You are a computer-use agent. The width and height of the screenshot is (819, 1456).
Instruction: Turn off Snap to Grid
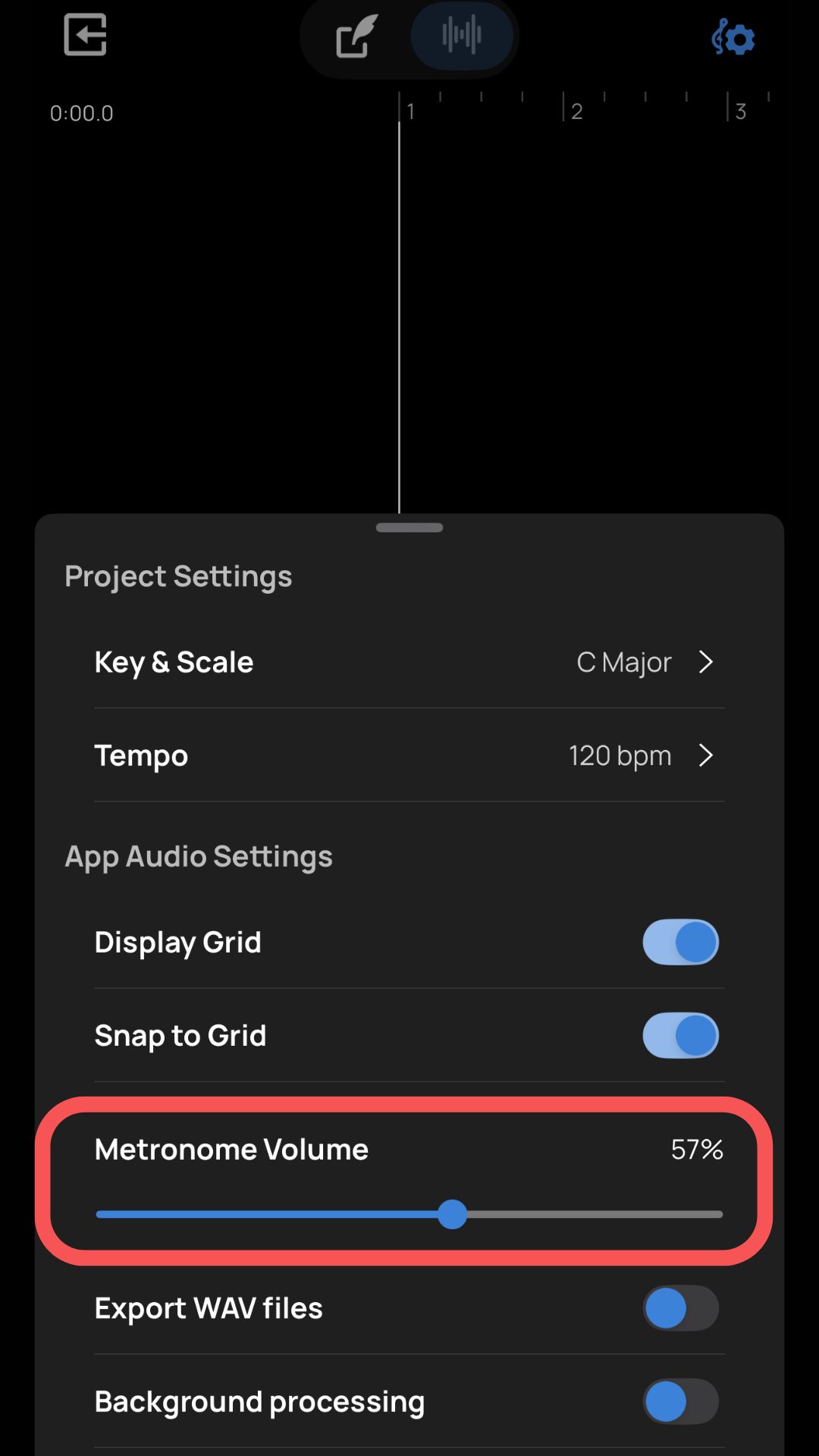tap(680, 1035)
